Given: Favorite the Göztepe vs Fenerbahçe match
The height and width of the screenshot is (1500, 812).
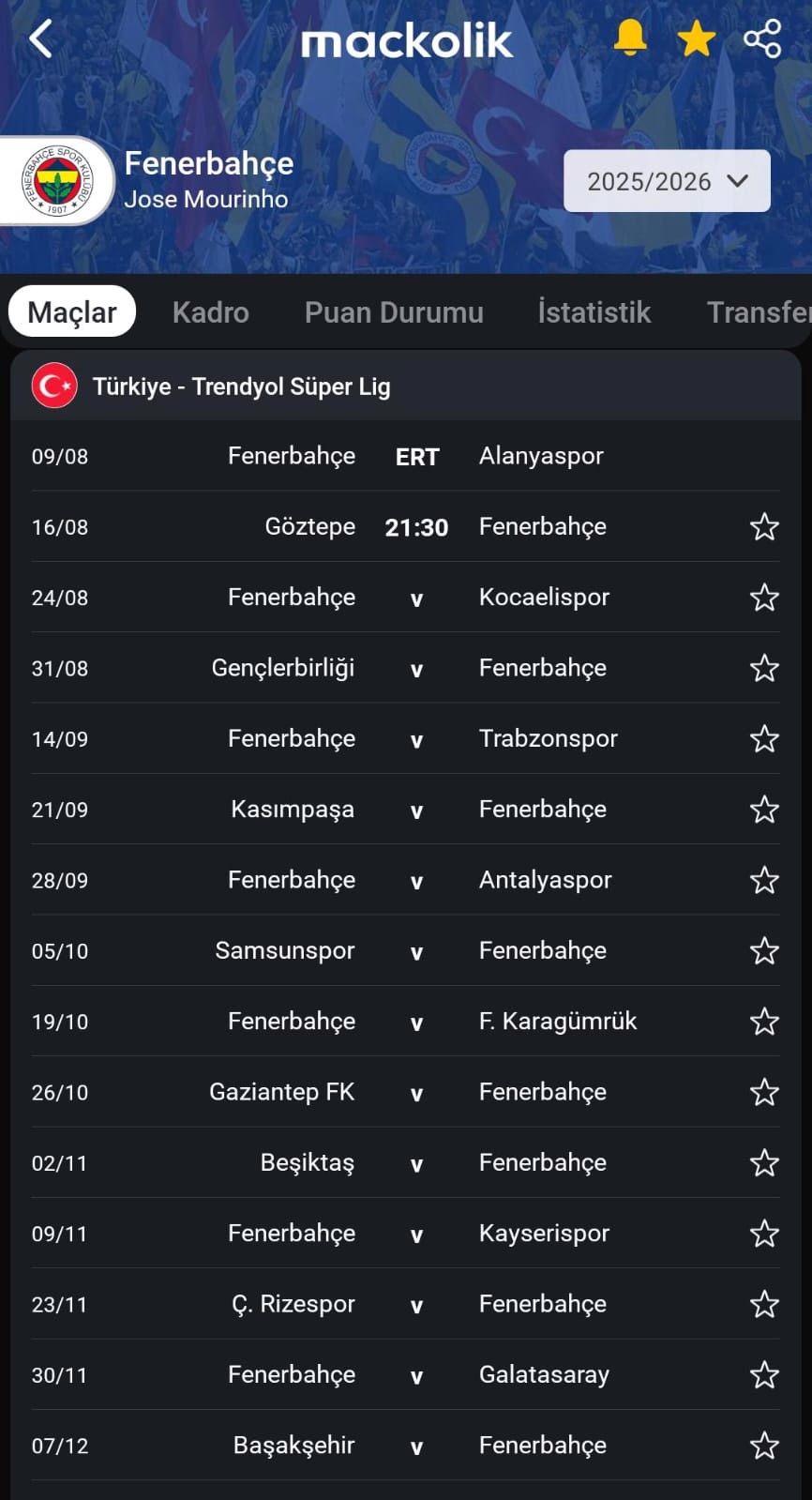Looking at the screenshot, I should tap(764, 527).
